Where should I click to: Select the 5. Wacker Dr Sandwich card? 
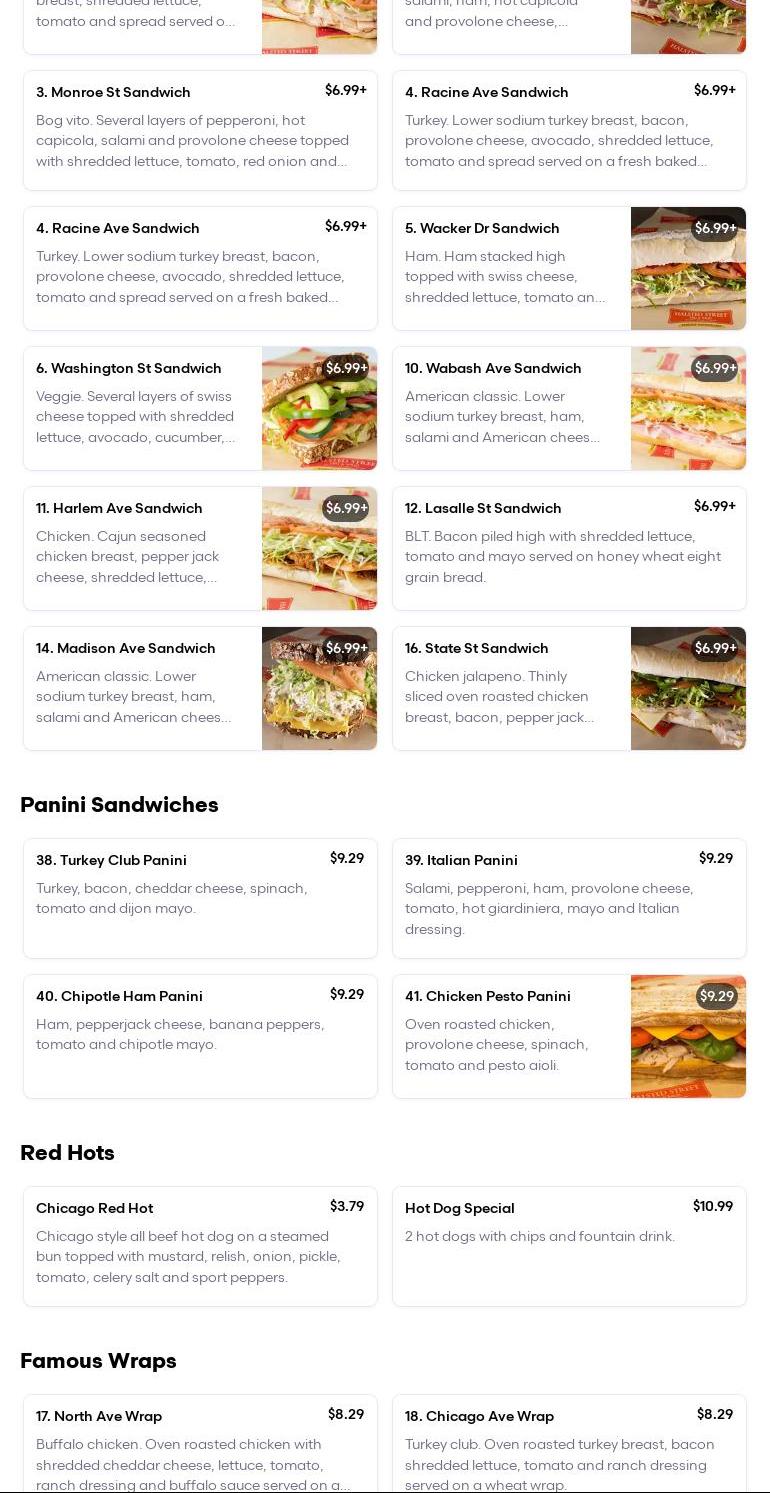click(x=569, y=268)
